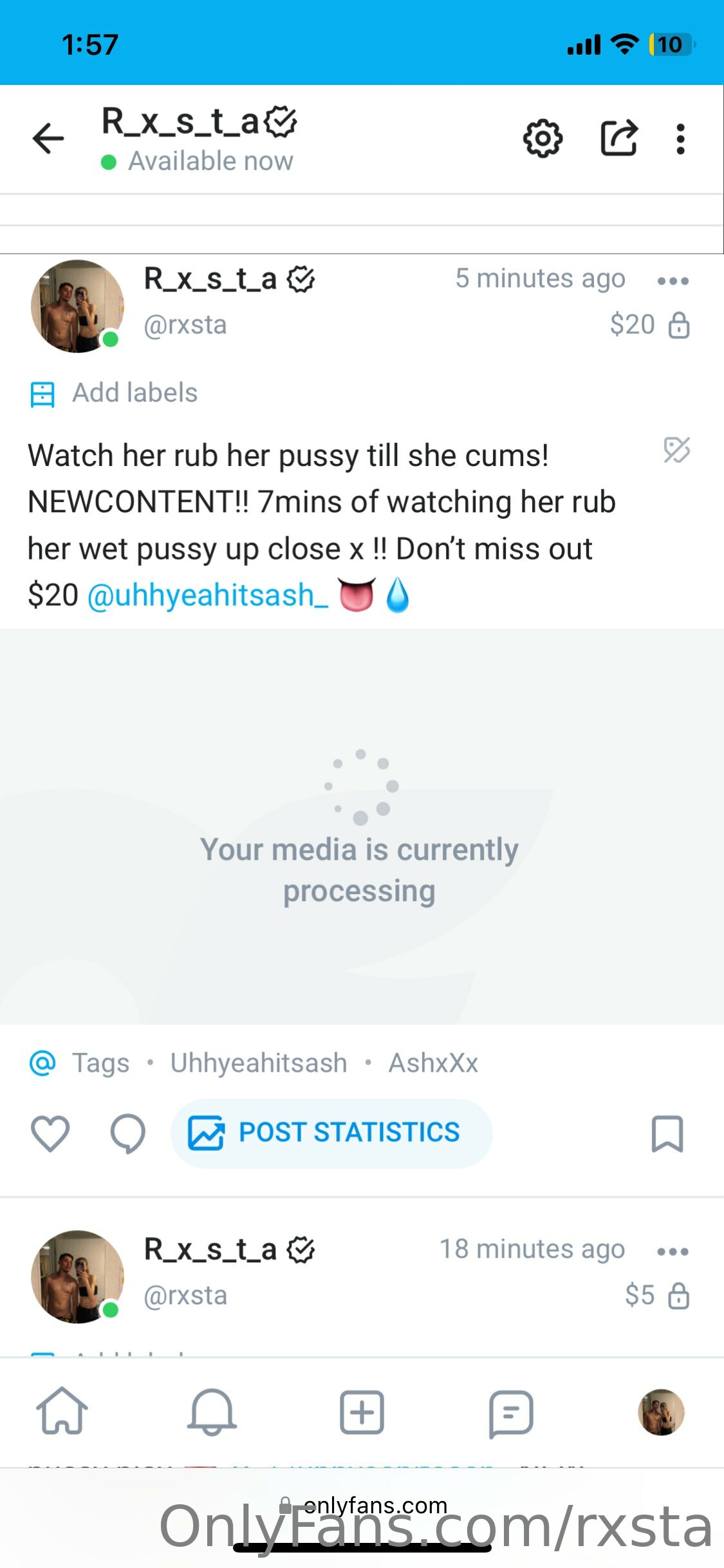This screenshot has height=1568, width=724.
Task: Open the notifications bell
Action: [x=211, y=1412]
